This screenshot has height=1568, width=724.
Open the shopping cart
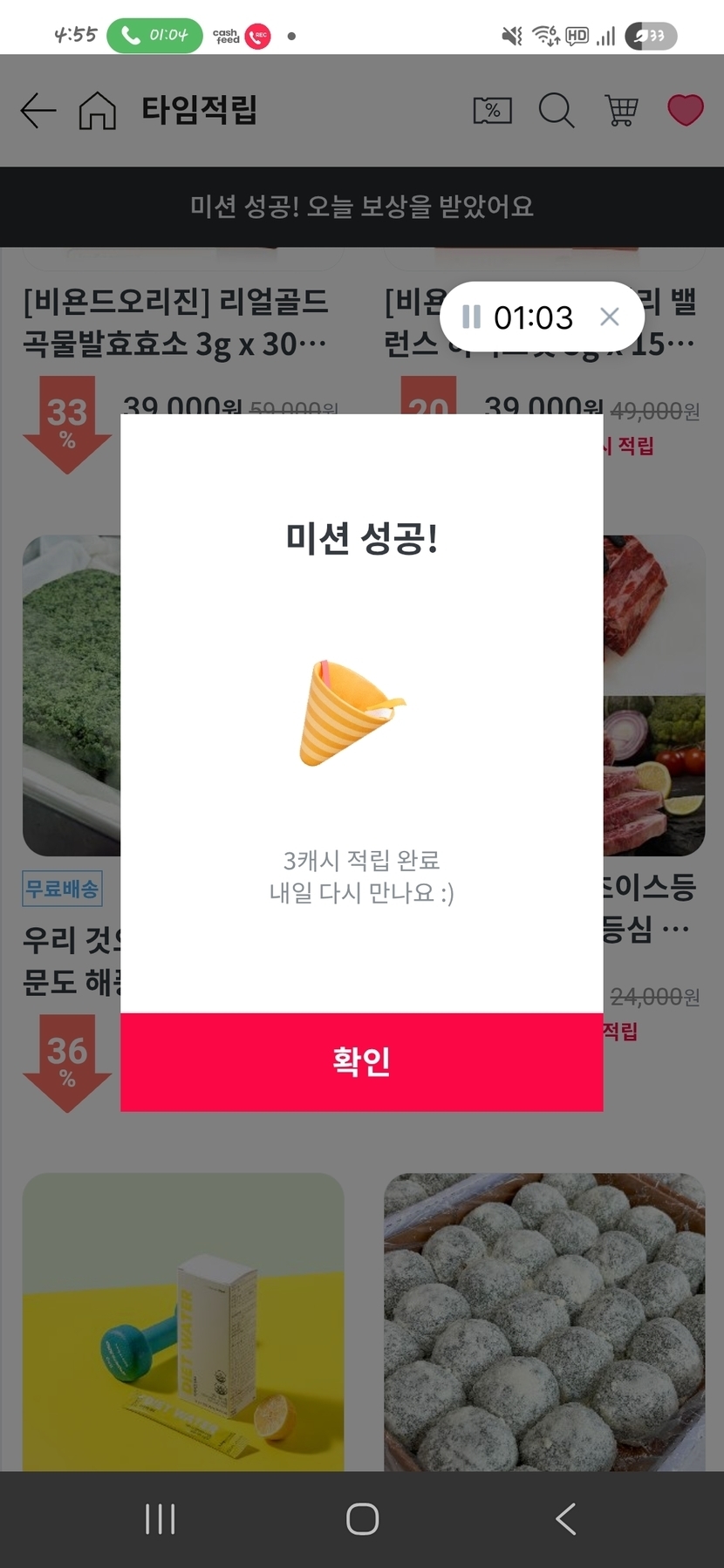(621, 111)
